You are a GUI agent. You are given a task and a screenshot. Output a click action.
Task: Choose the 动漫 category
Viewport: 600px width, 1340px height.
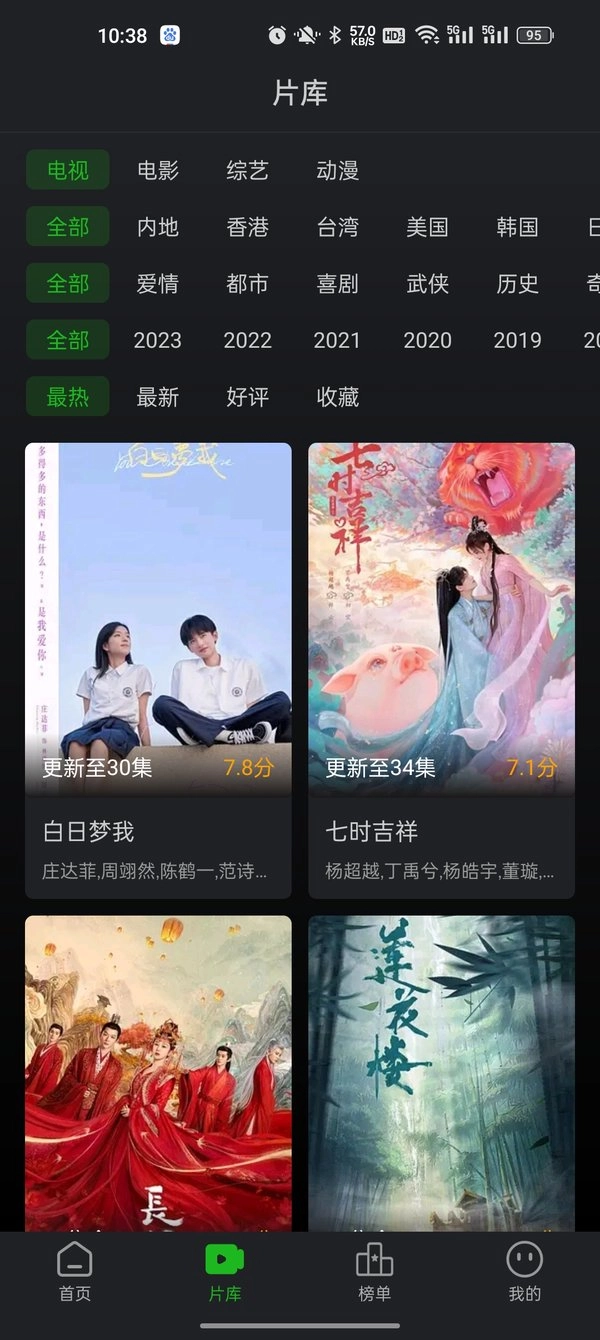337,171
